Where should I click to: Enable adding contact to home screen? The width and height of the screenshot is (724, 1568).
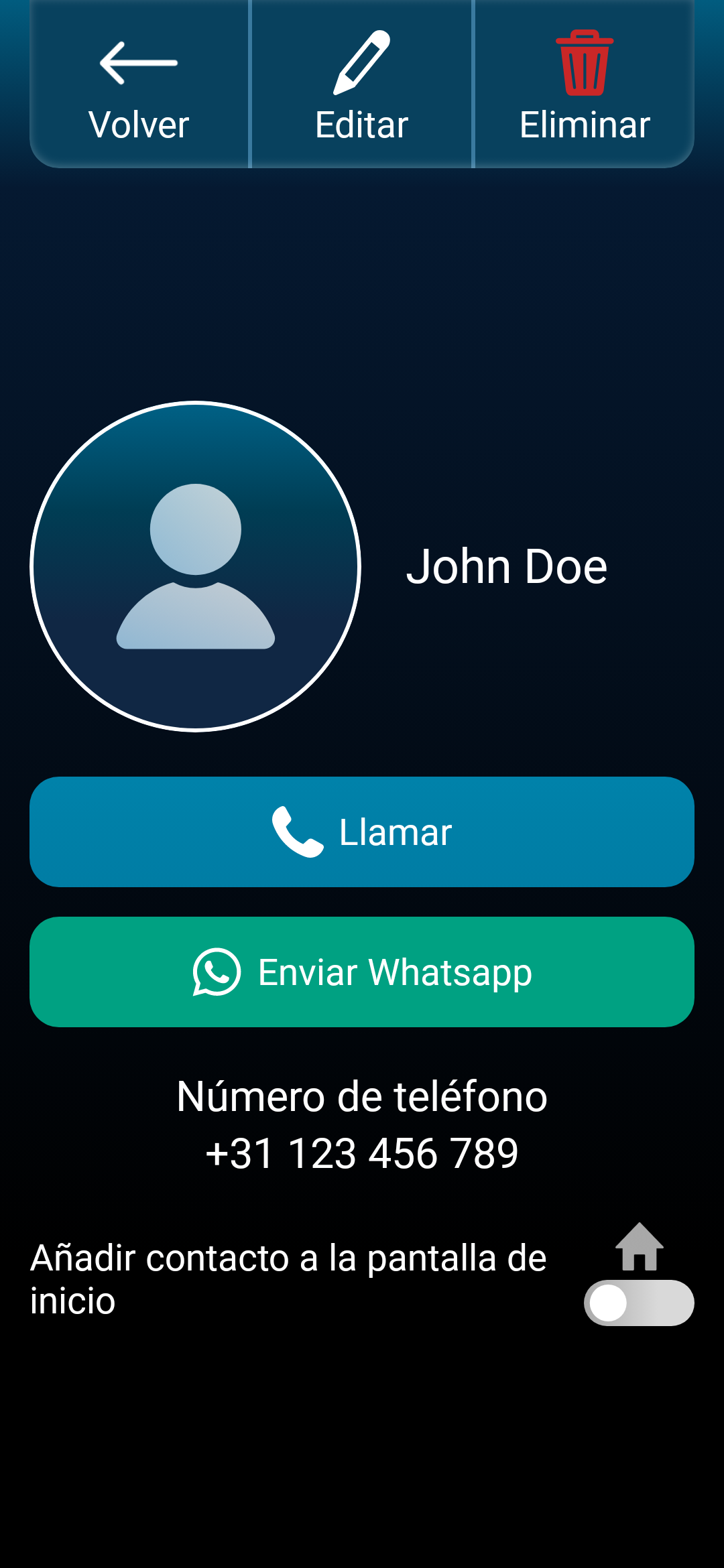click(x=638, y=1303)
